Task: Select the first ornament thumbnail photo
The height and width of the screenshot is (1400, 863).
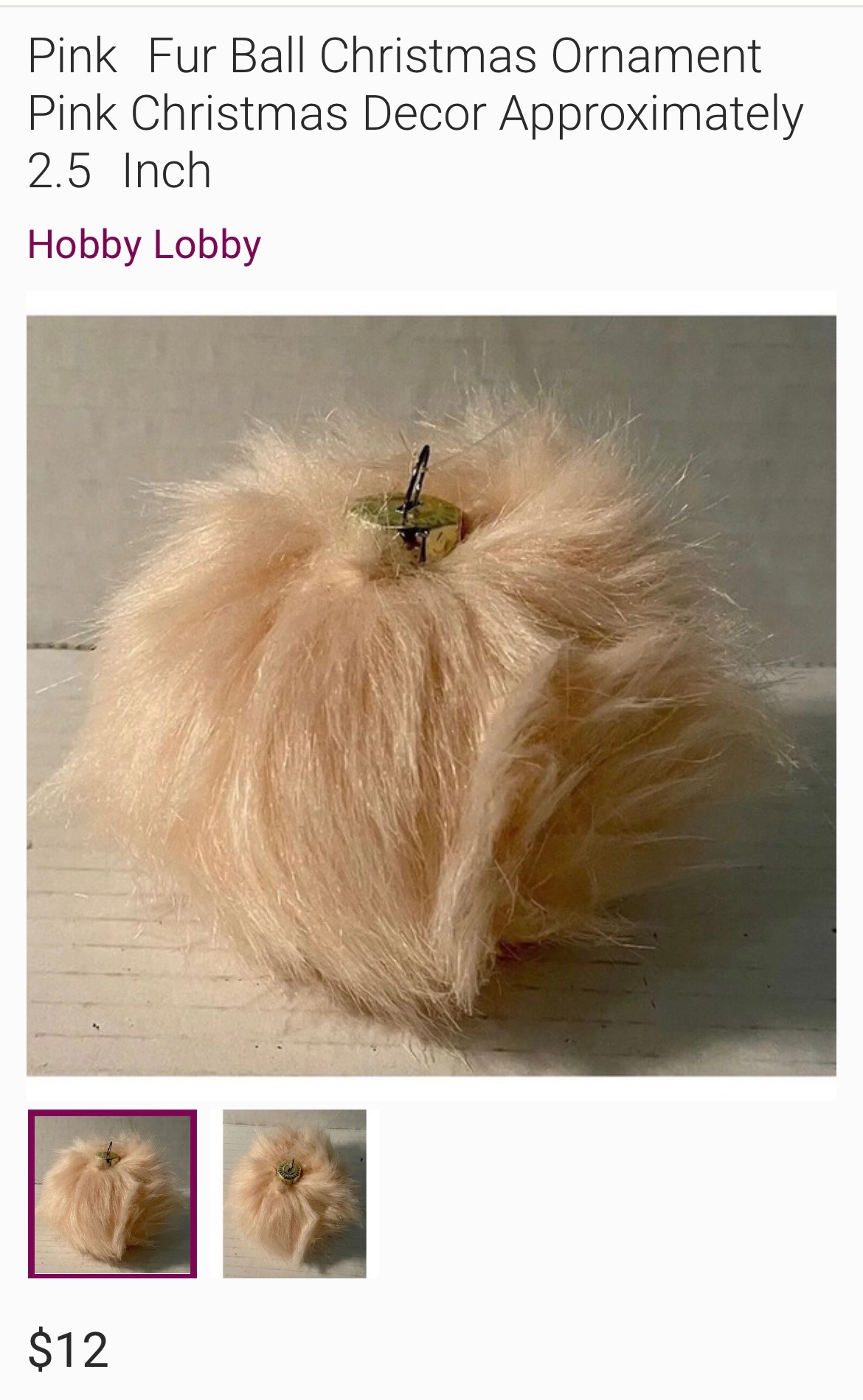Action: click(x=113, y=1194)
